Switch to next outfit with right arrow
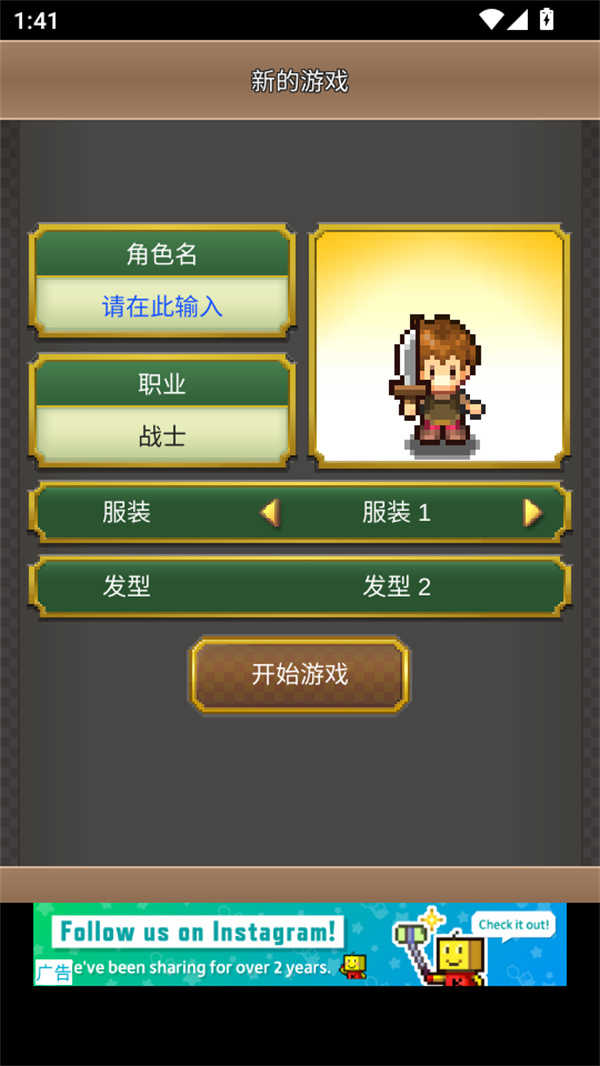This screenshot has height=1066, width=600. click(x=532, y=513)
